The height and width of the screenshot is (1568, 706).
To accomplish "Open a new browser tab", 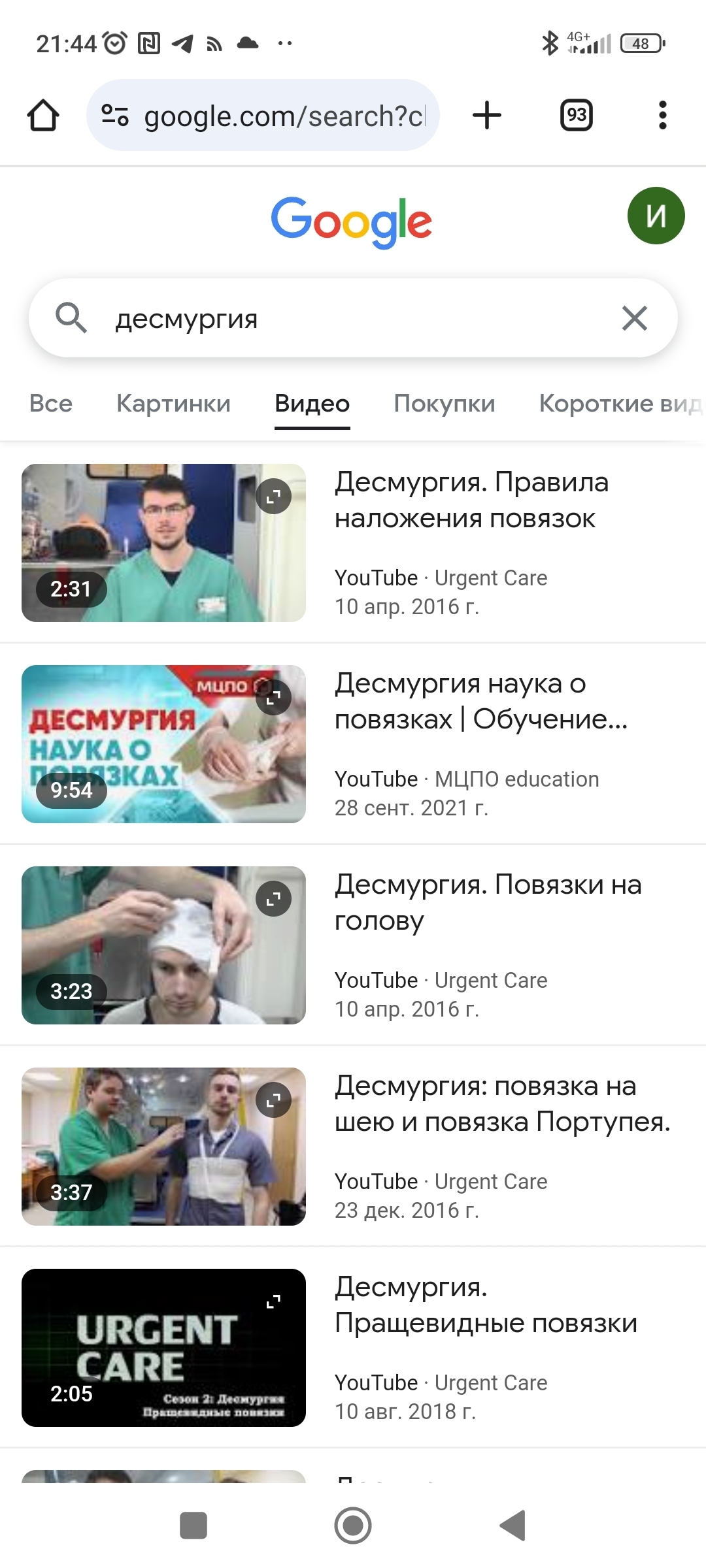I will coord(487,116).
